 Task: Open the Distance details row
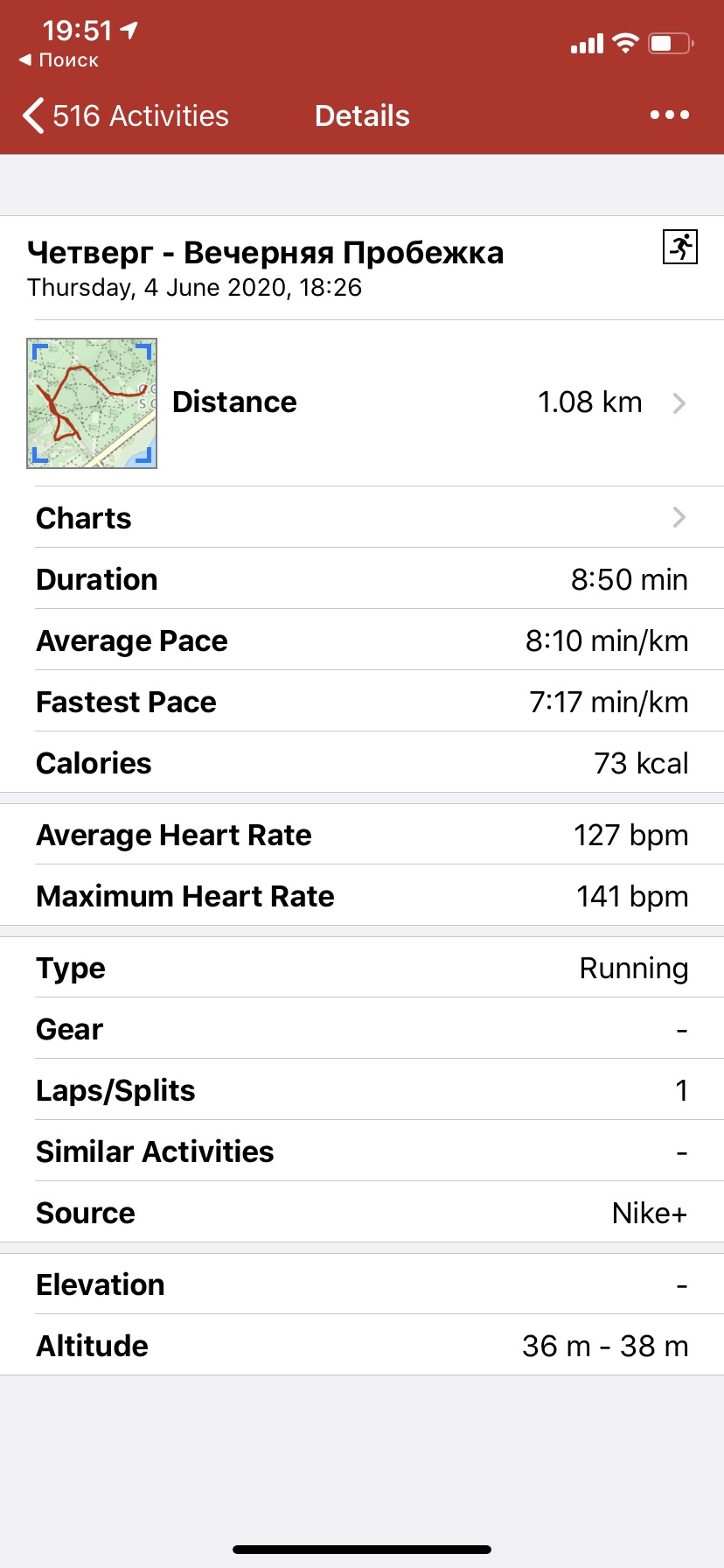click(428, 402)
